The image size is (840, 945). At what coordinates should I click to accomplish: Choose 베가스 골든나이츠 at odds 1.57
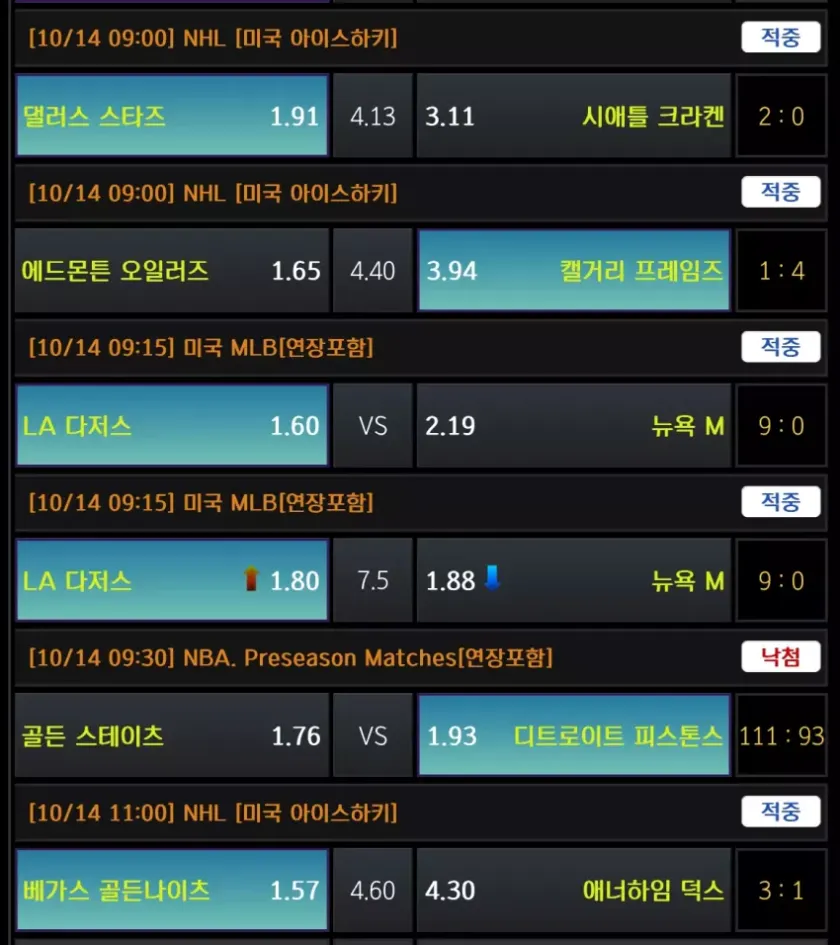click(x=172, y=890)
